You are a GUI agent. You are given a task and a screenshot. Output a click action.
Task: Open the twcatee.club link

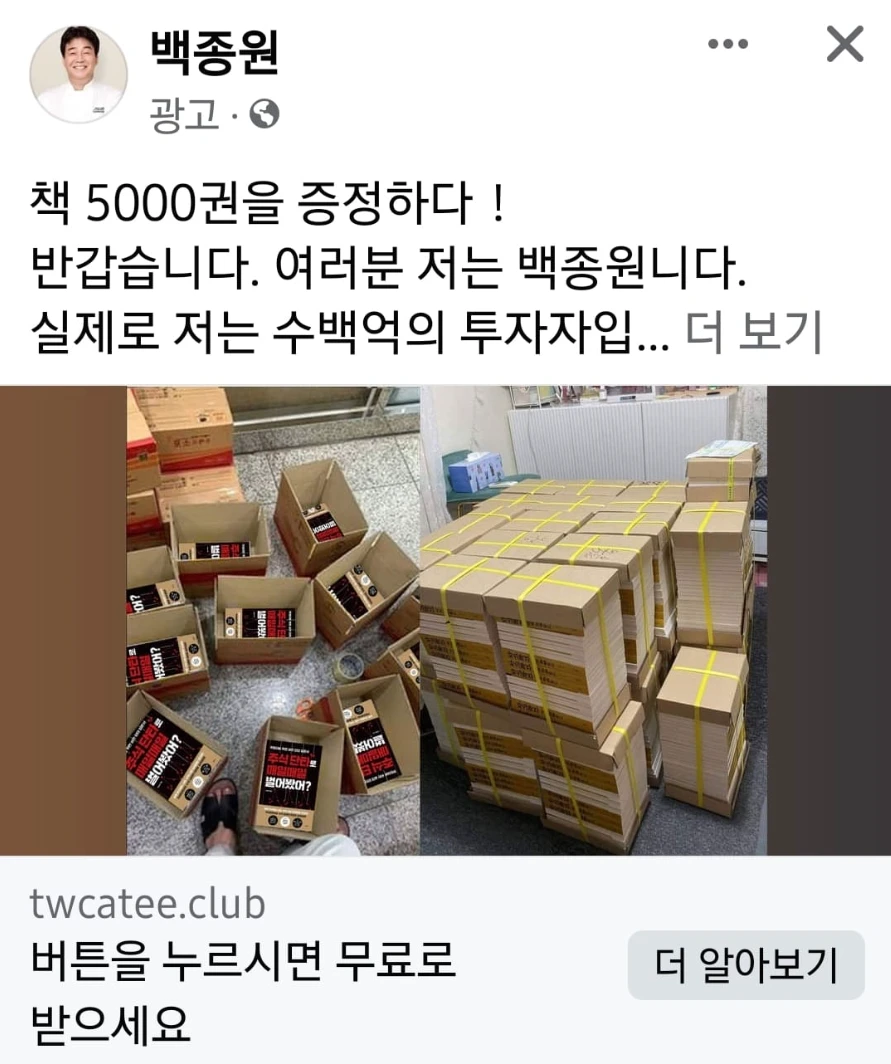click(147, 903)
